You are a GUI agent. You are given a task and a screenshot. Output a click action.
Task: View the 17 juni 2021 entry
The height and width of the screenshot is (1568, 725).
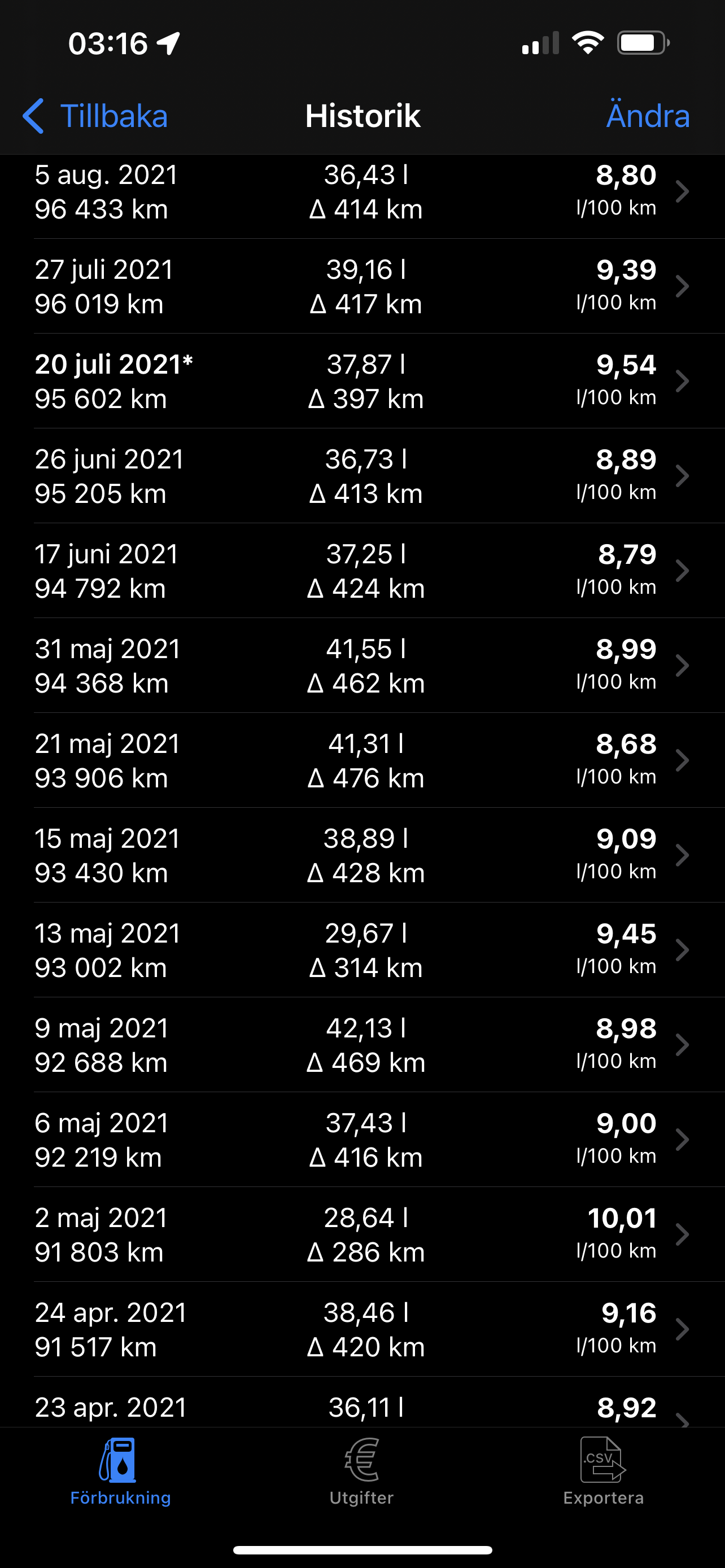pos(362,571)
